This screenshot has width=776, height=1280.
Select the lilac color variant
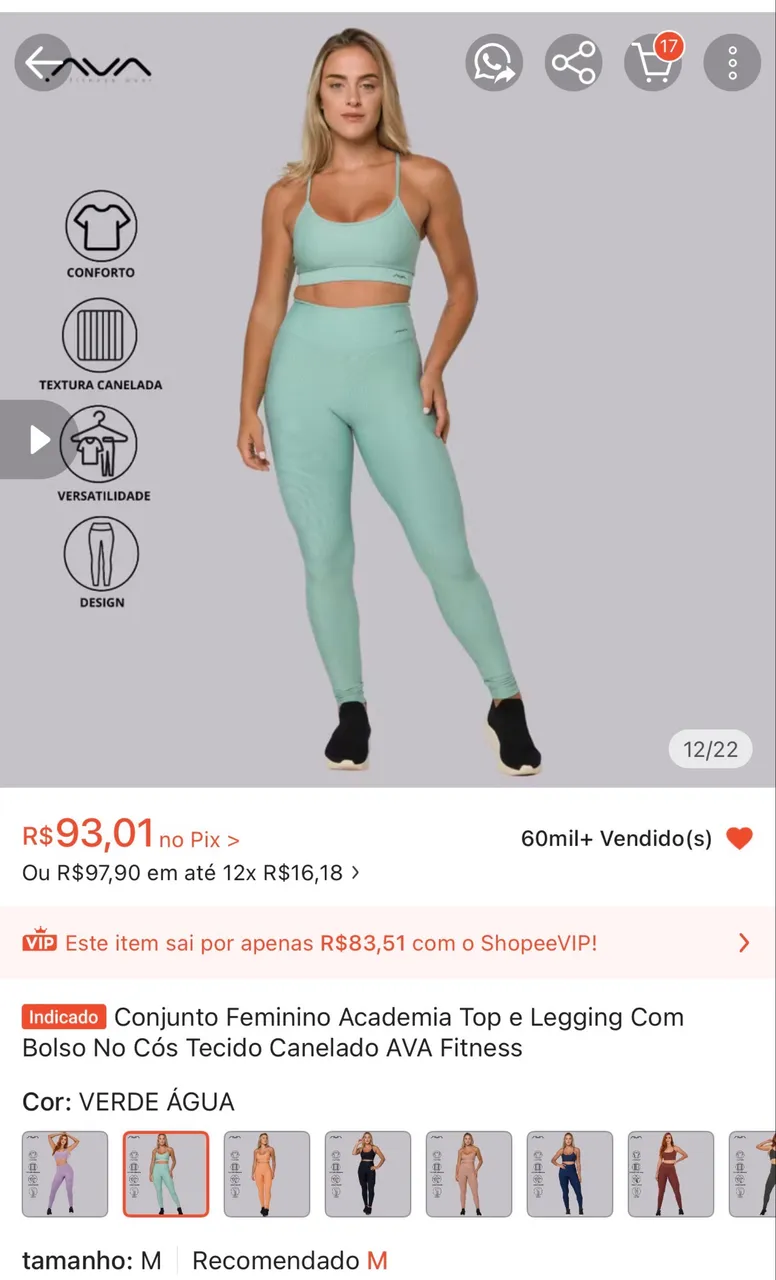point(65,1174)
